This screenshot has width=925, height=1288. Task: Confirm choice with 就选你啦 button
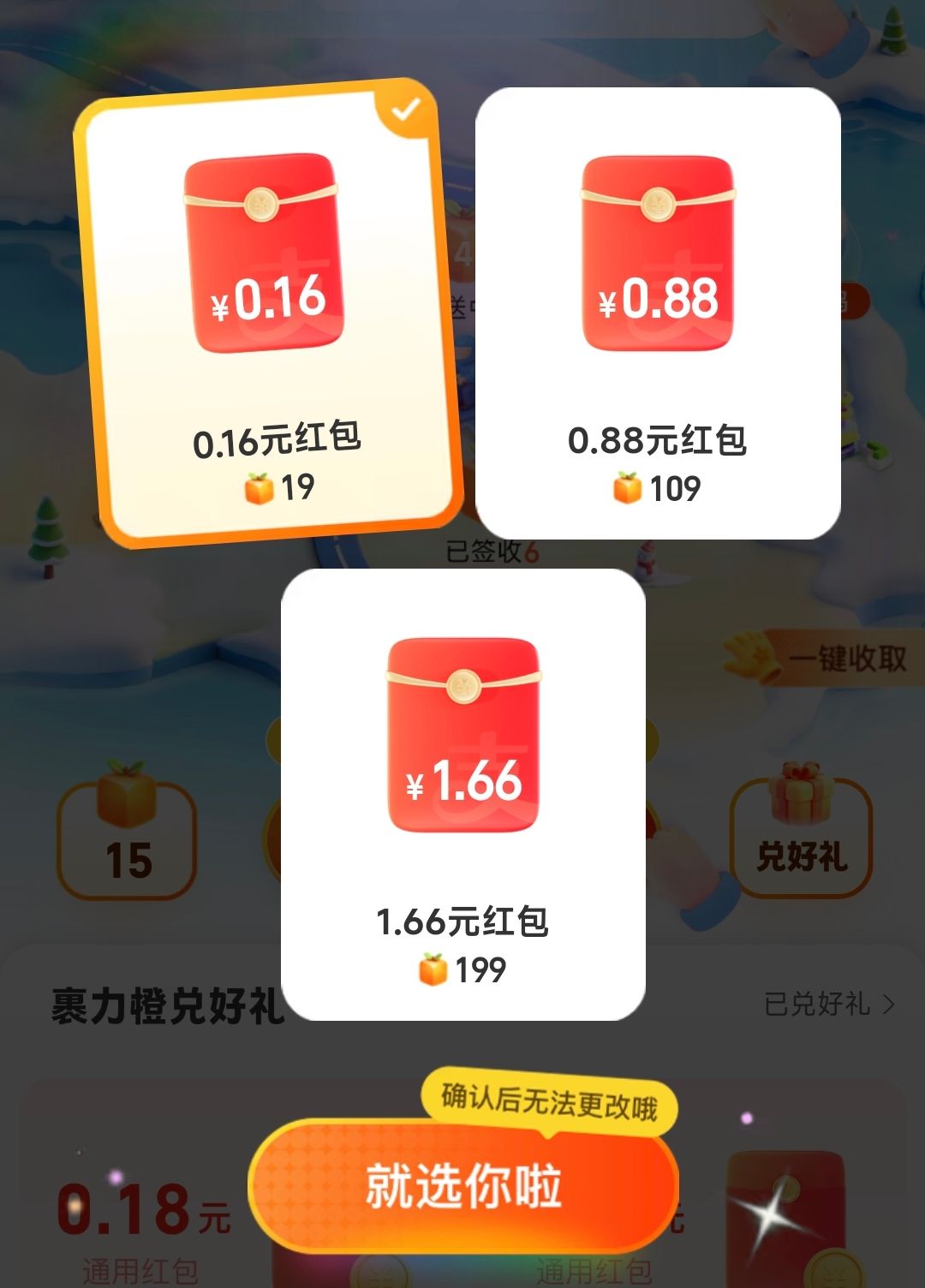pyautogui.click(x=463, y=1186)
